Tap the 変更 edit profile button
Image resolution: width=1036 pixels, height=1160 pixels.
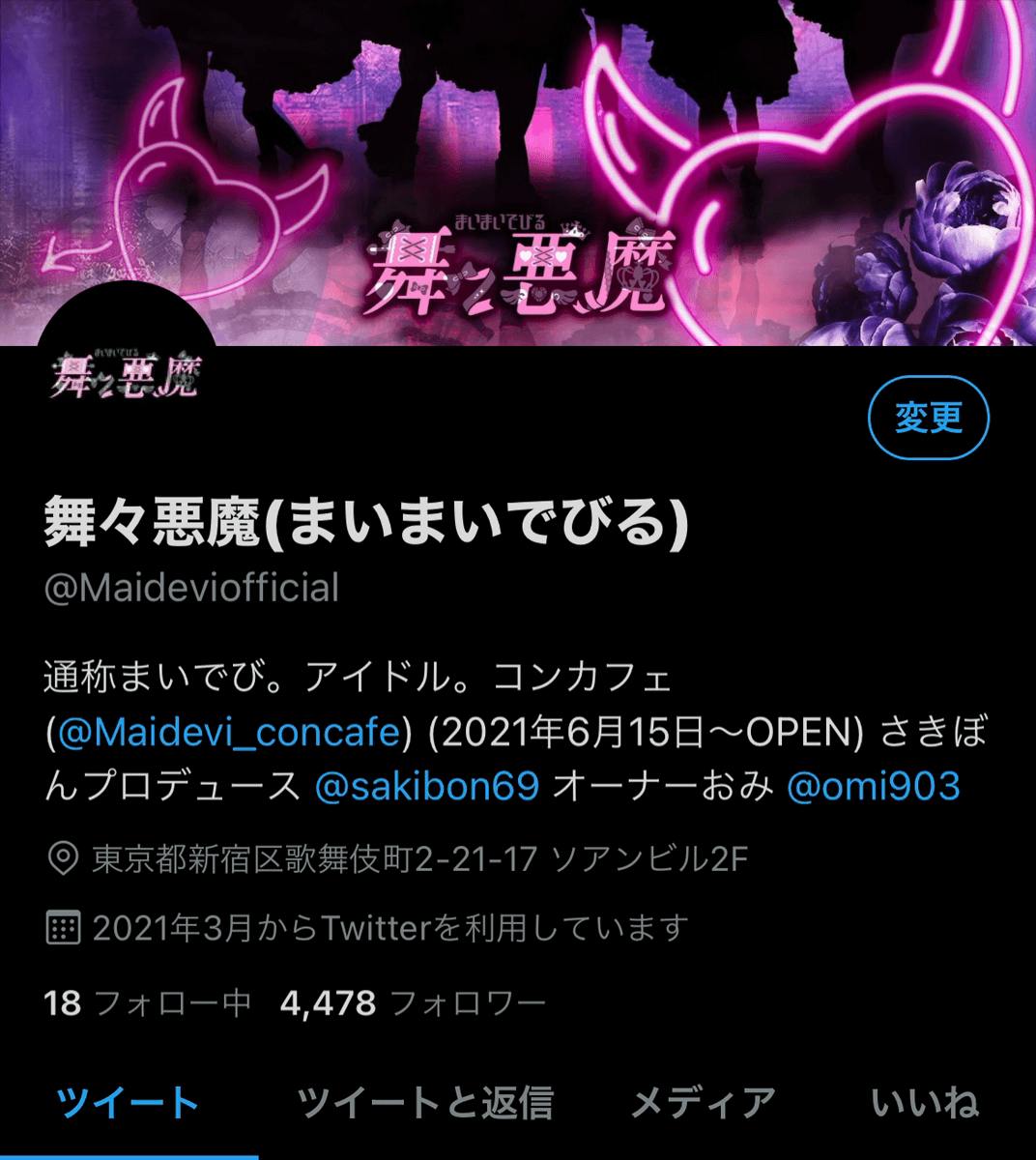pyautogui.click(x=928, y=419)
